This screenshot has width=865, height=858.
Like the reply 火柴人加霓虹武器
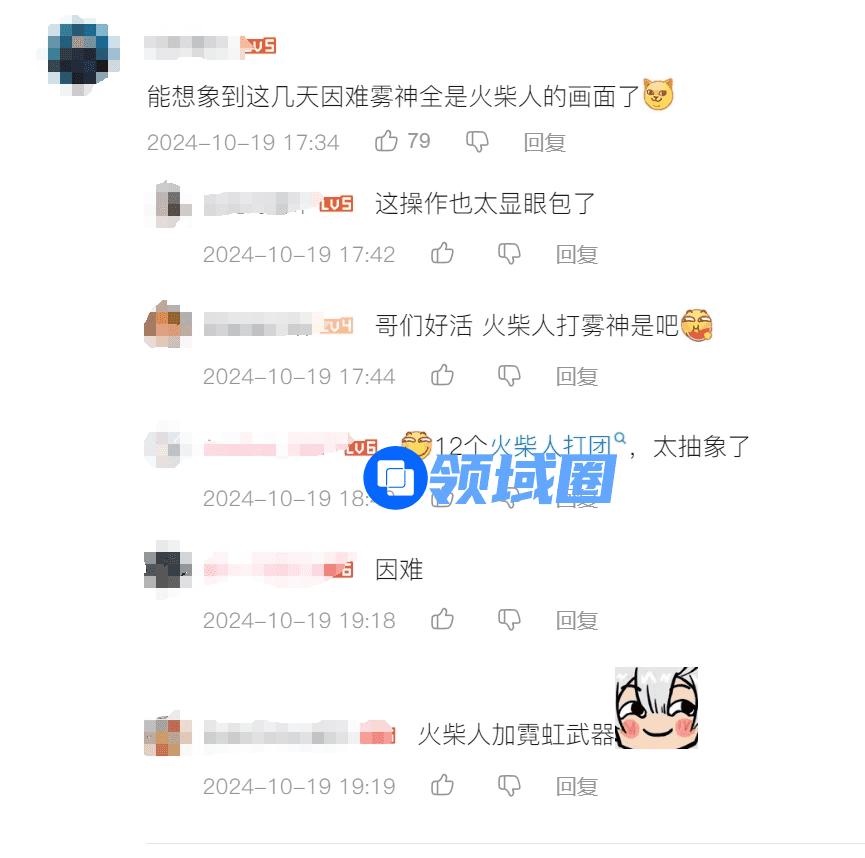(x=443, y=786)
